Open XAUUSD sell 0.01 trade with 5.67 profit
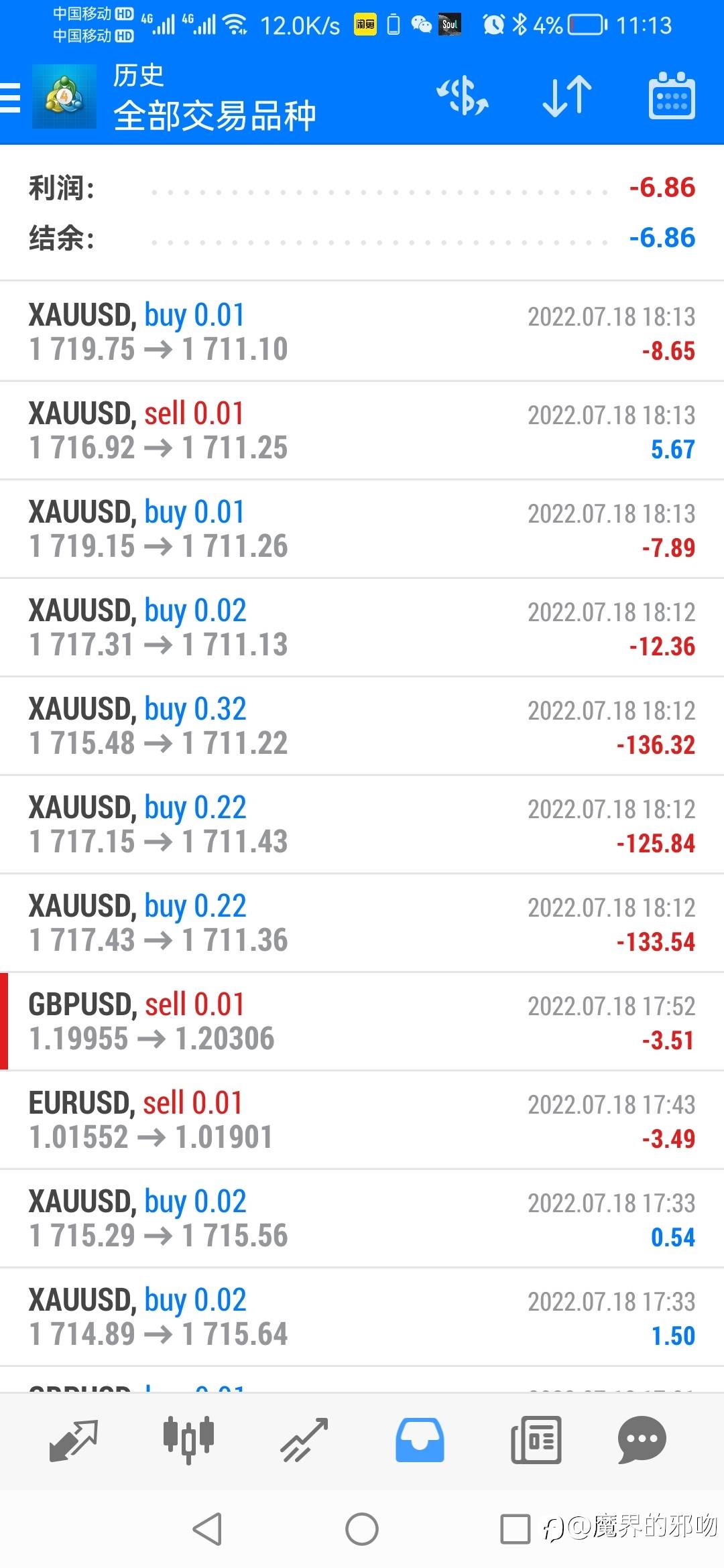The height and width of the screenshot is (1568, 724). [362, 430]
